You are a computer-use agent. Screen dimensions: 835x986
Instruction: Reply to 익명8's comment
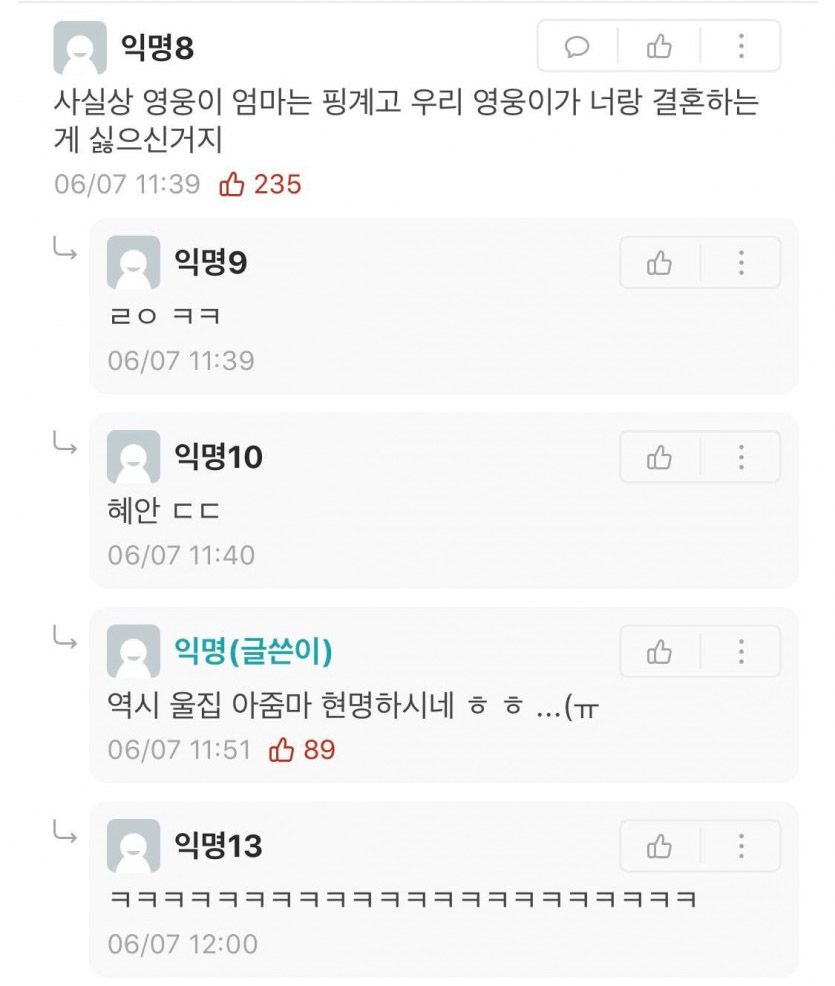578,46
